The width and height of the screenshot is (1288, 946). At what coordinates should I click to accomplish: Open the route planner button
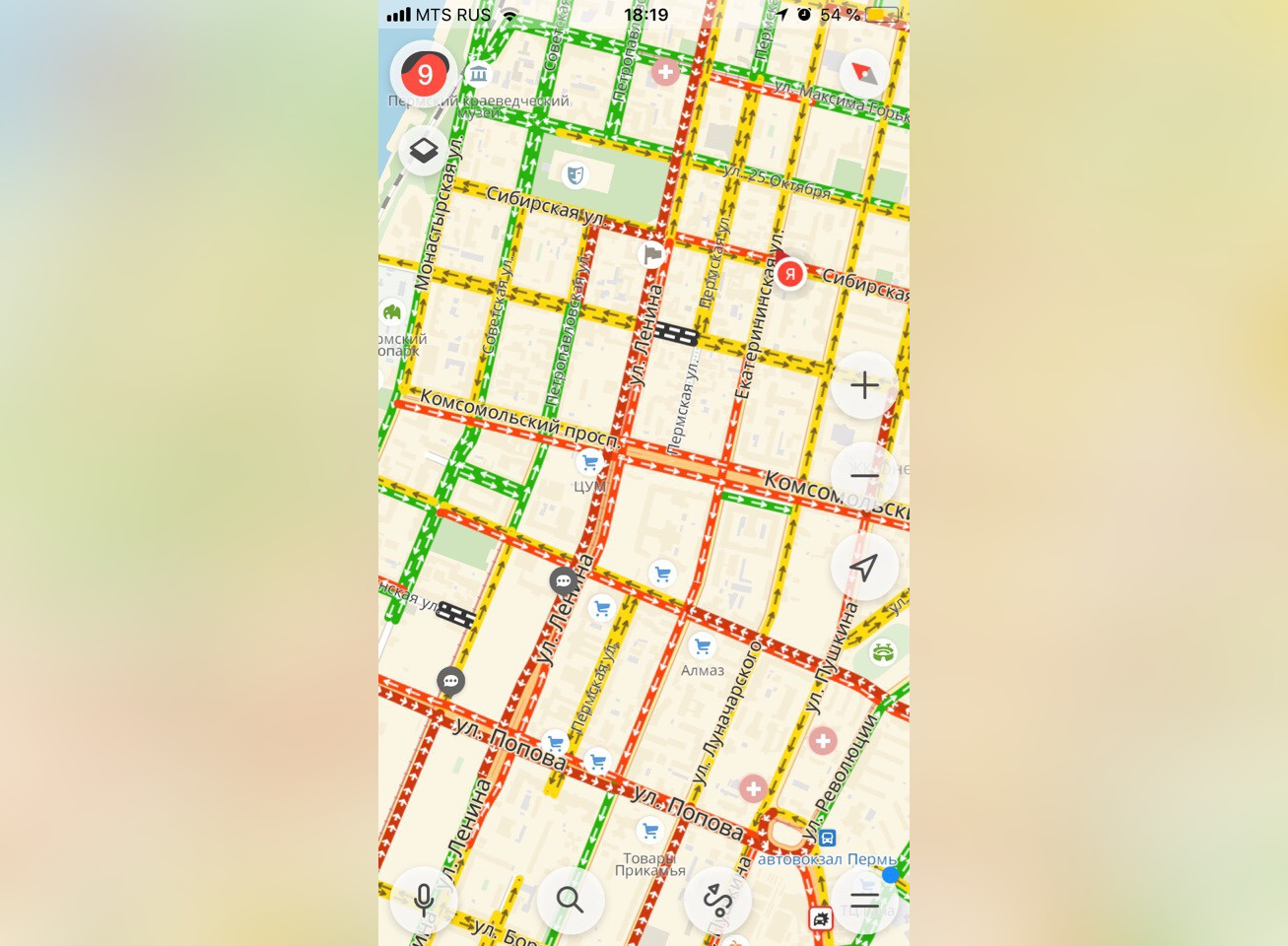tap(716, 900)
